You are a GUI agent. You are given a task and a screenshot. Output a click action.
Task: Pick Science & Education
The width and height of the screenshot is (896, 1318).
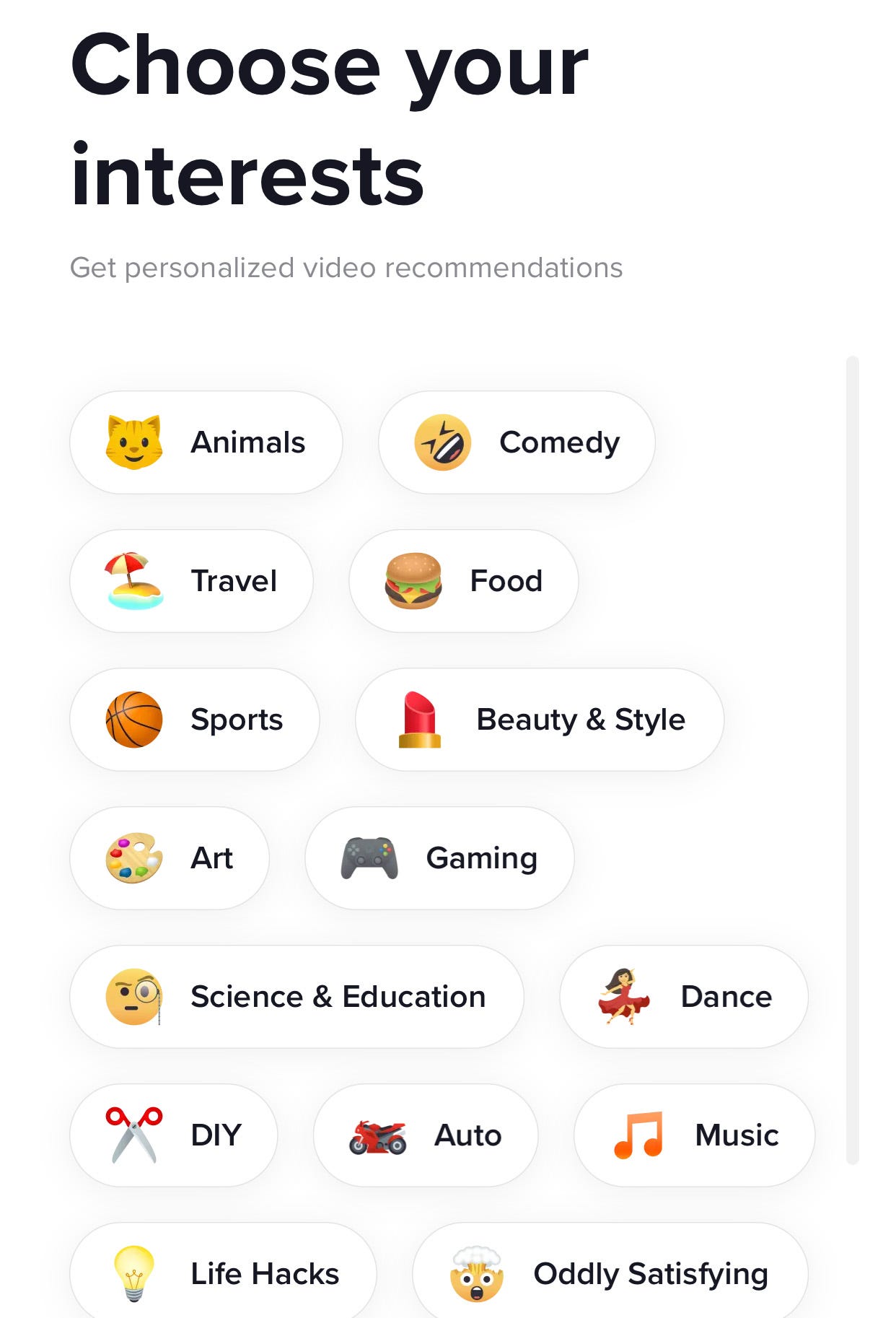click(x=296, y=997)
